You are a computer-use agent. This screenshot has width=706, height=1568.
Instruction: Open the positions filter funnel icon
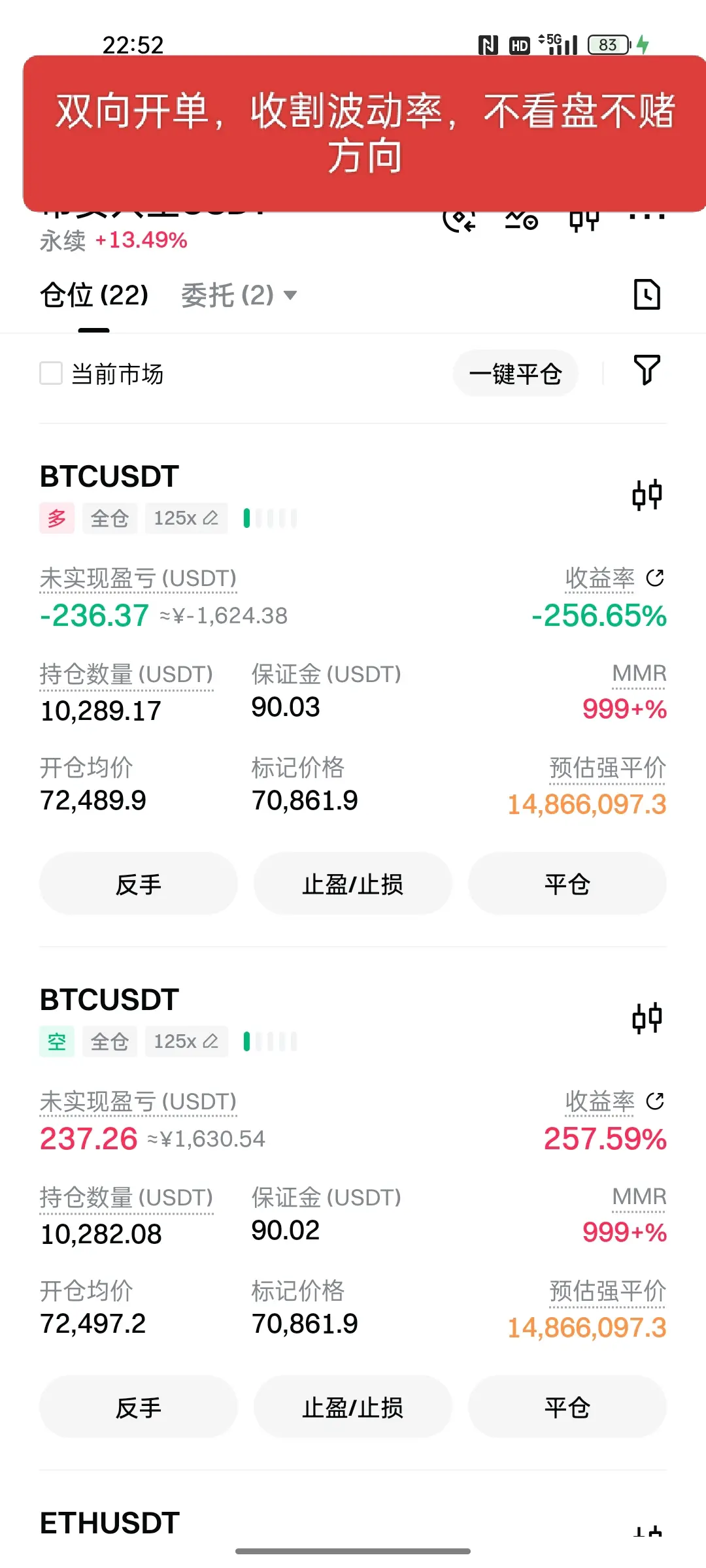[647, 370]
